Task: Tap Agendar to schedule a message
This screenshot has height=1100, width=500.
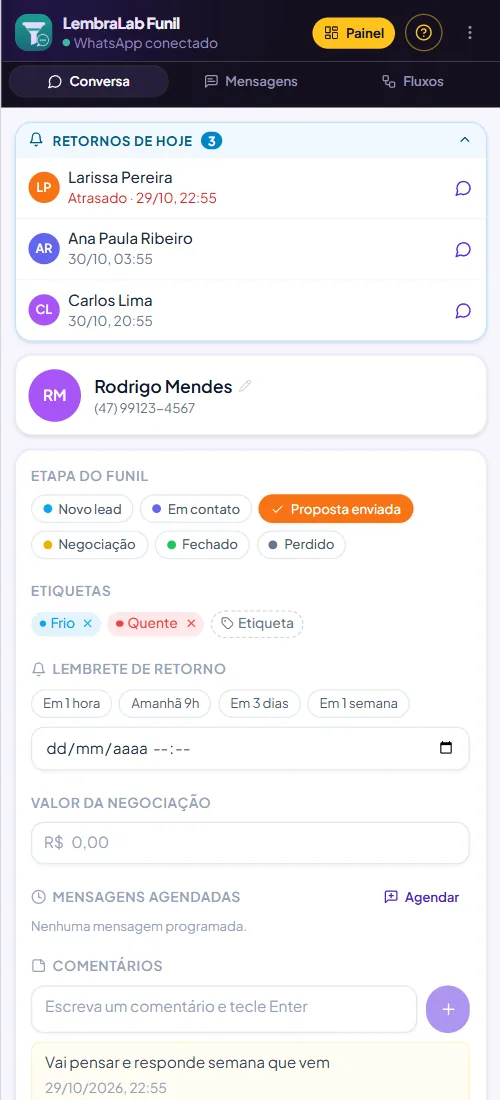Action: pyautogui.click(x=422, y=897)
